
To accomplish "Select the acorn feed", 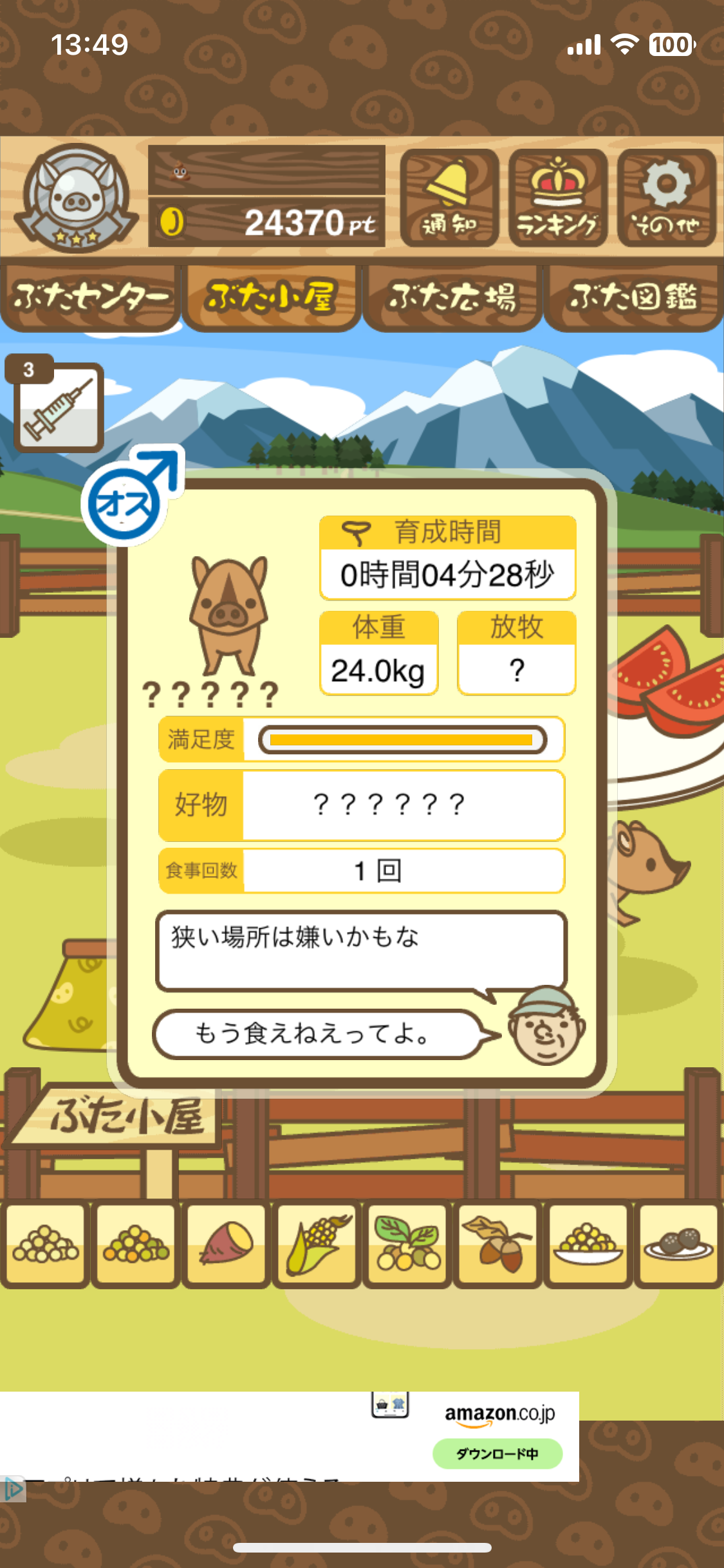I will [x=497, y=1244].
